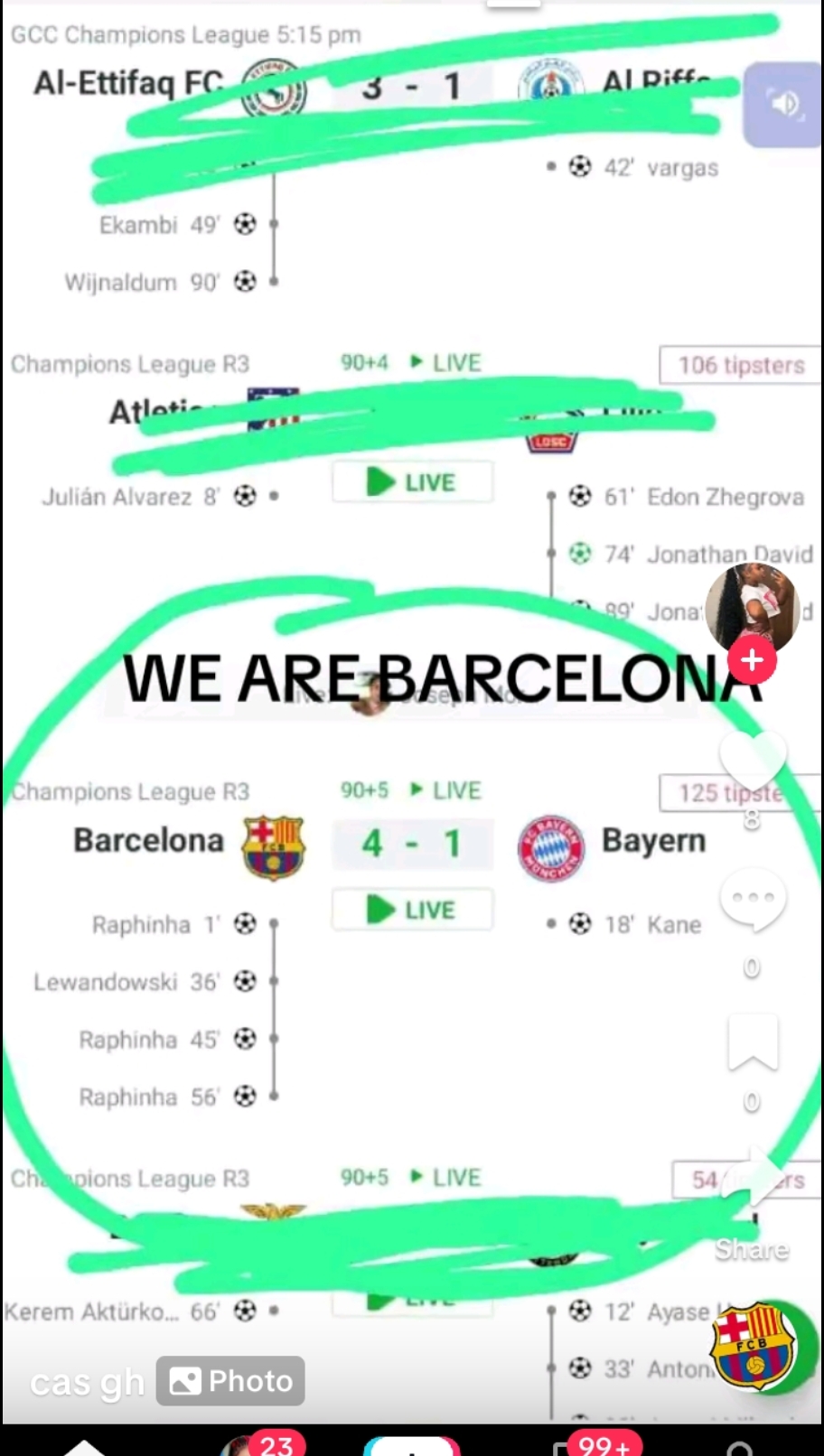Share this post

coord(752,1179)
